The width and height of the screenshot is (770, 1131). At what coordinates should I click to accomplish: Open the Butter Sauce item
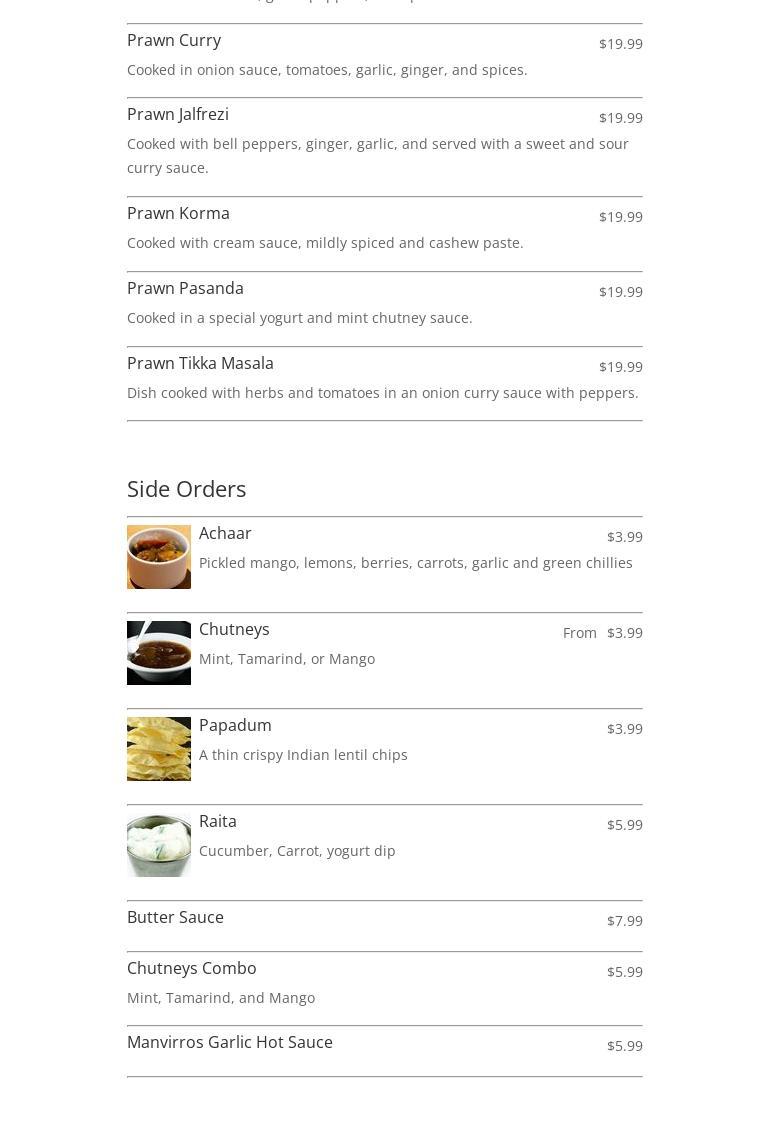coord(175,918)
